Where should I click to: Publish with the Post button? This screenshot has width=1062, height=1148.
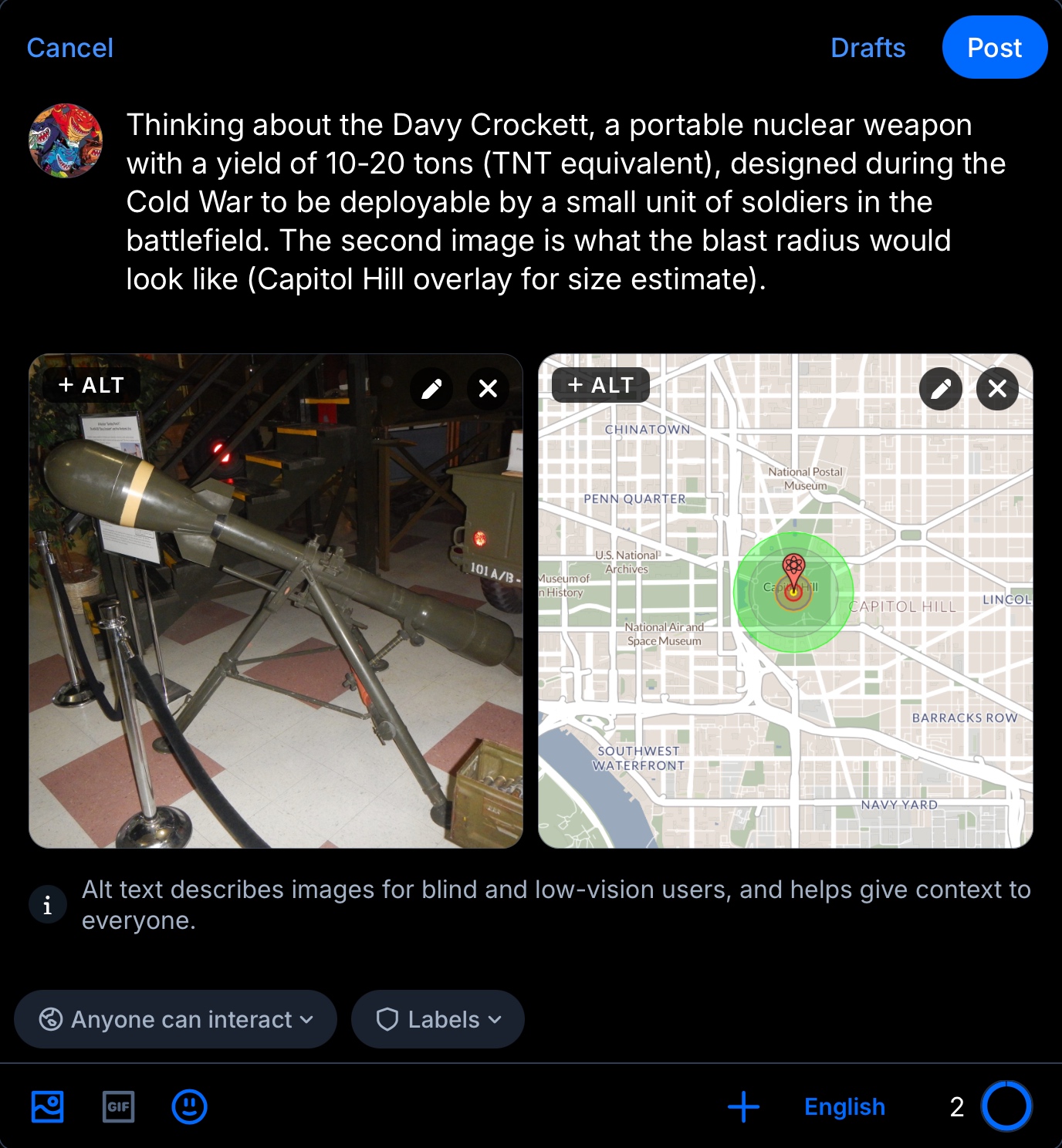994,48
